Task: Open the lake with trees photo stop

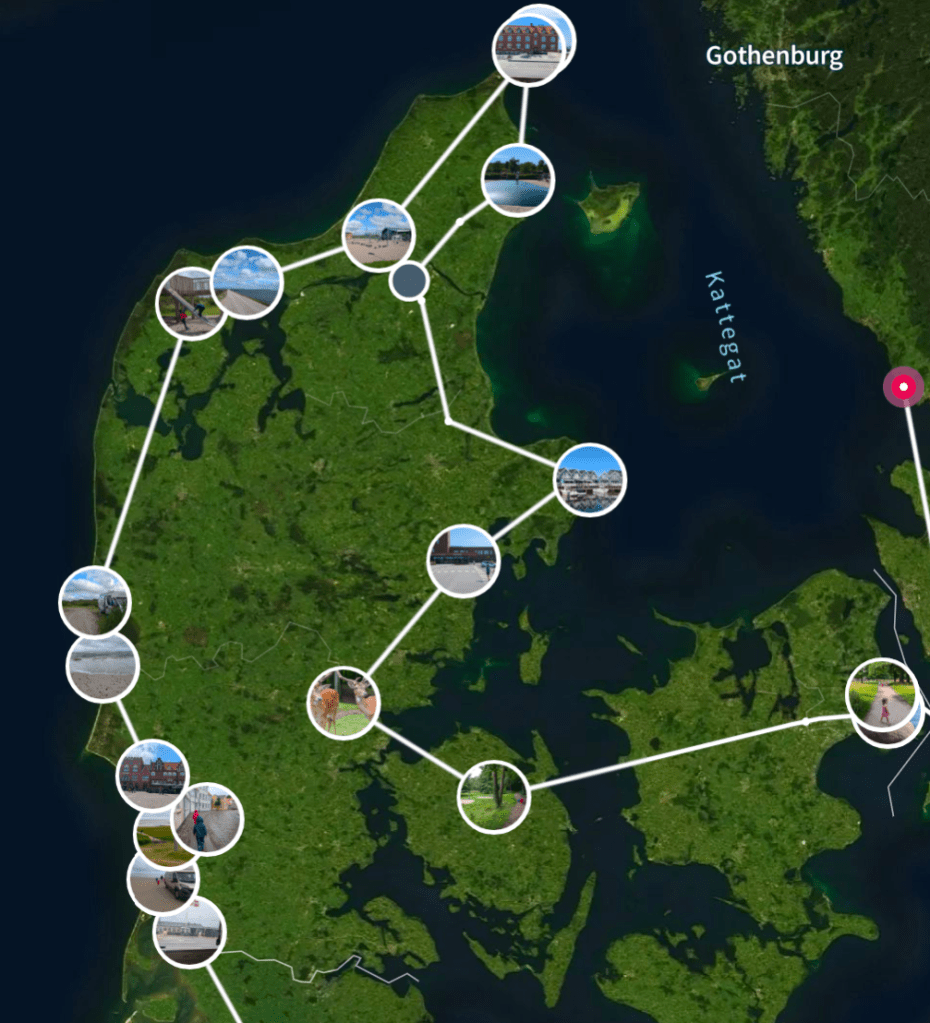Action: pyautogui.click(x=517, y=180)
